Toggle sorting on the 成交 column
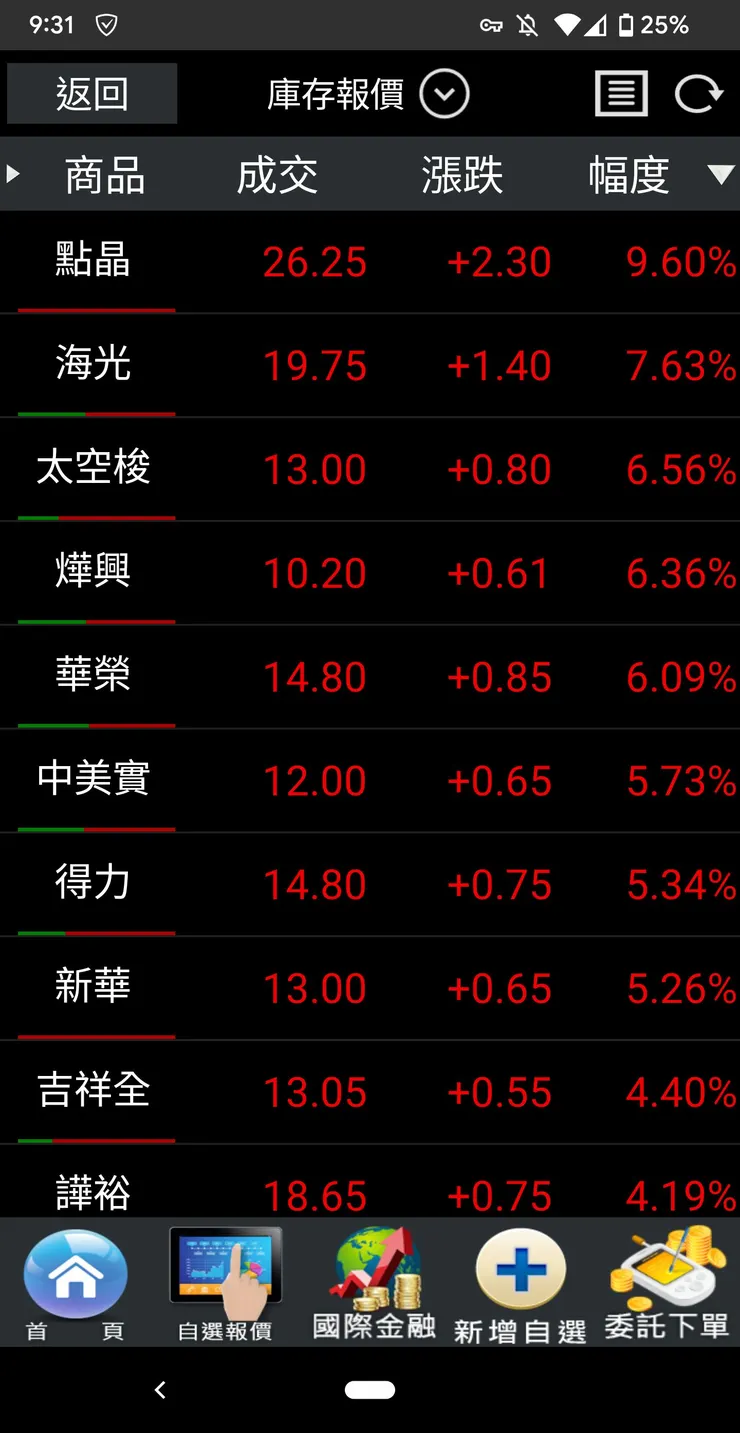 click(x=277, y=174)
